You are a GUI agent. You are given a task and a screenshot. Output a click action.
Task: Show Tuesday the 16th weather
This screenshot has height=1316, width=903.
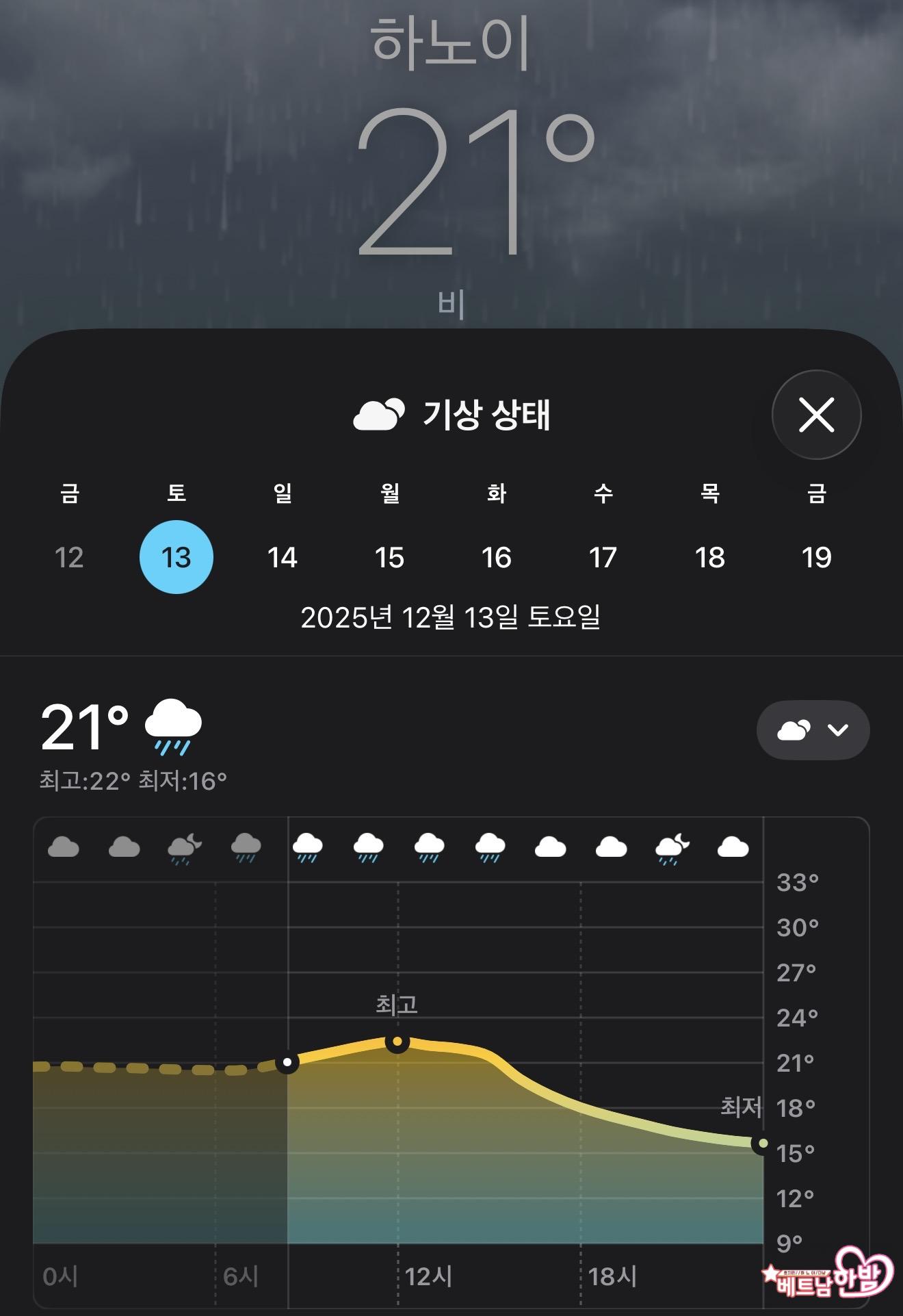(497, 557)
